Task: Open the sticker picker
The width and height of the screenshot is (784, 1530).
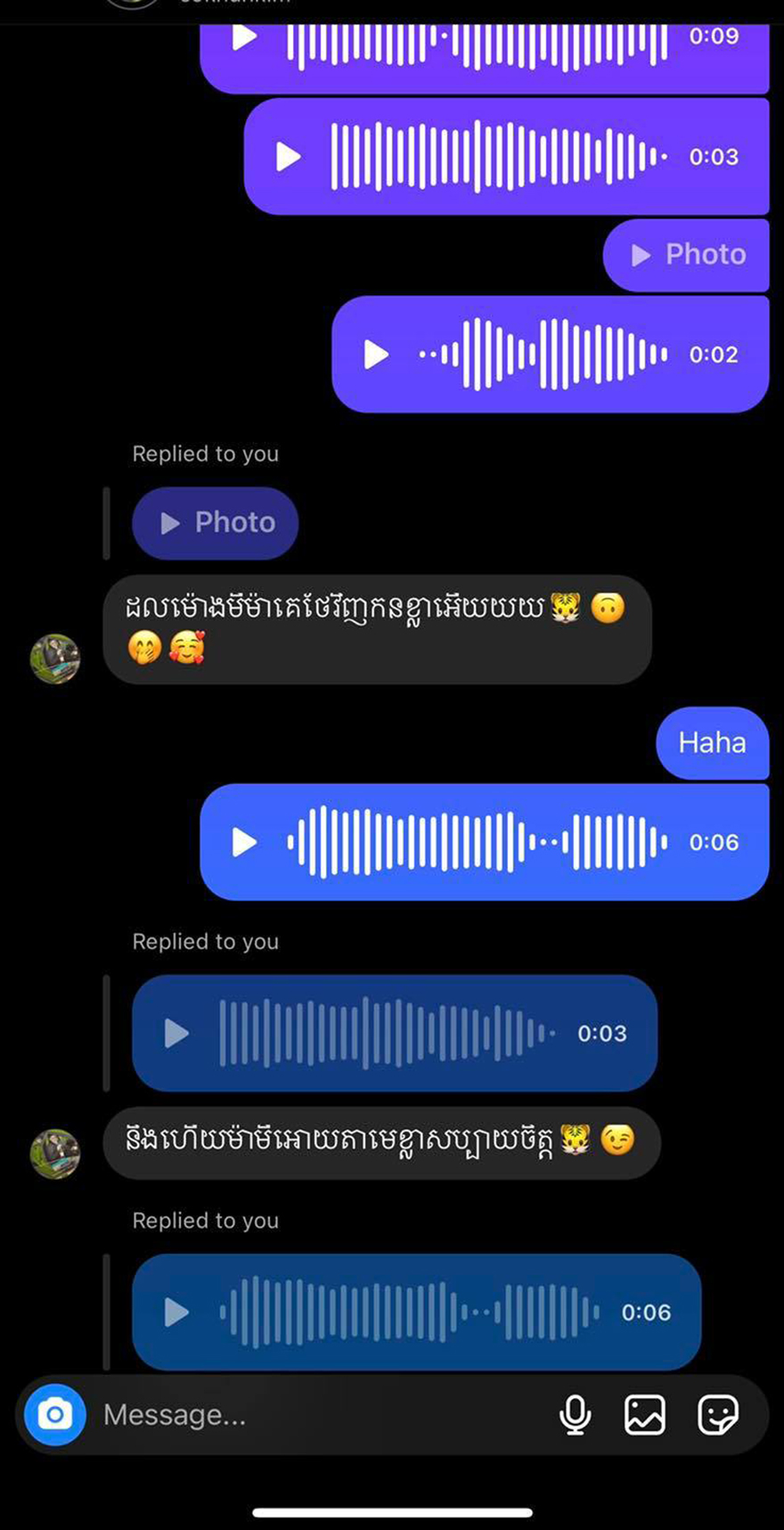Action: point(717,1414)
